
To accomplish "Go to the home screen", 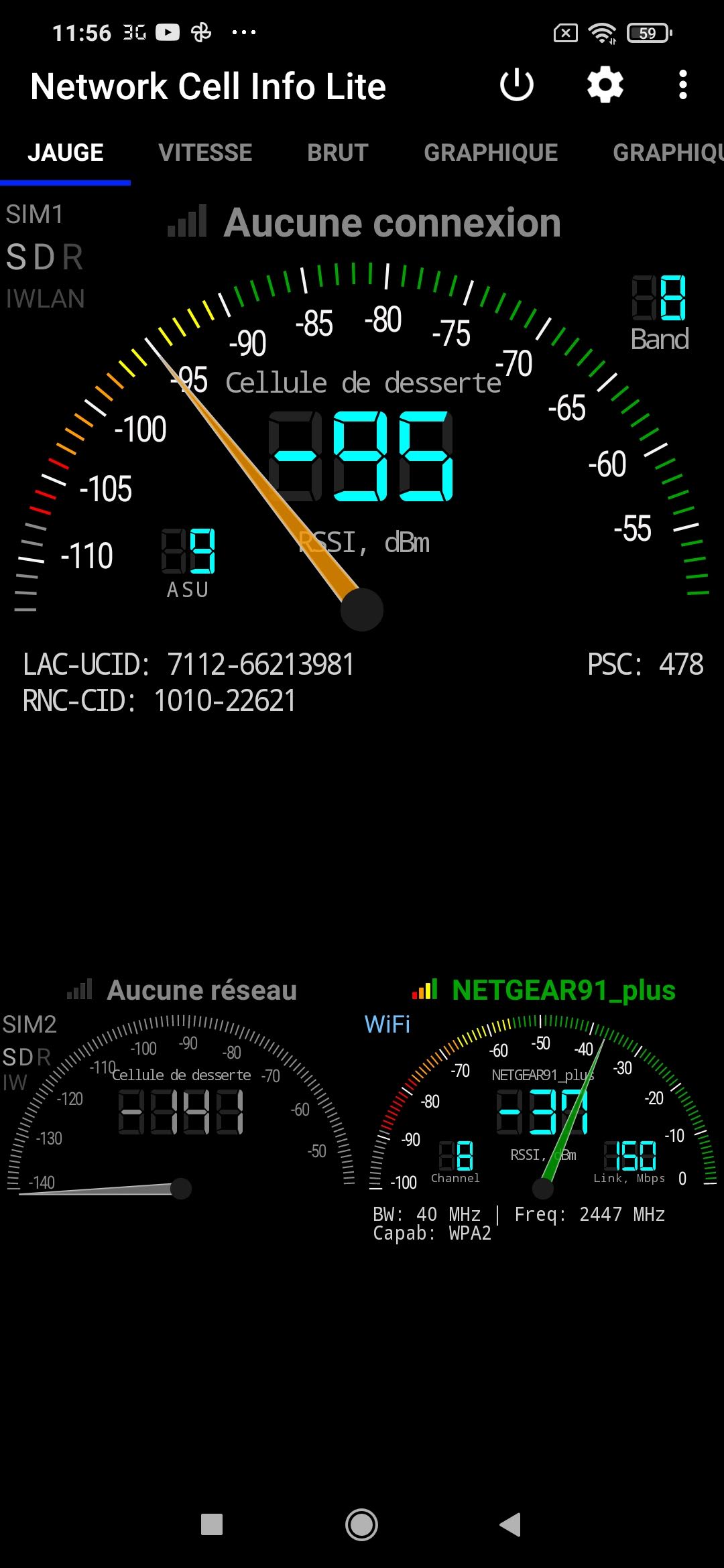I will [361, 1524].
